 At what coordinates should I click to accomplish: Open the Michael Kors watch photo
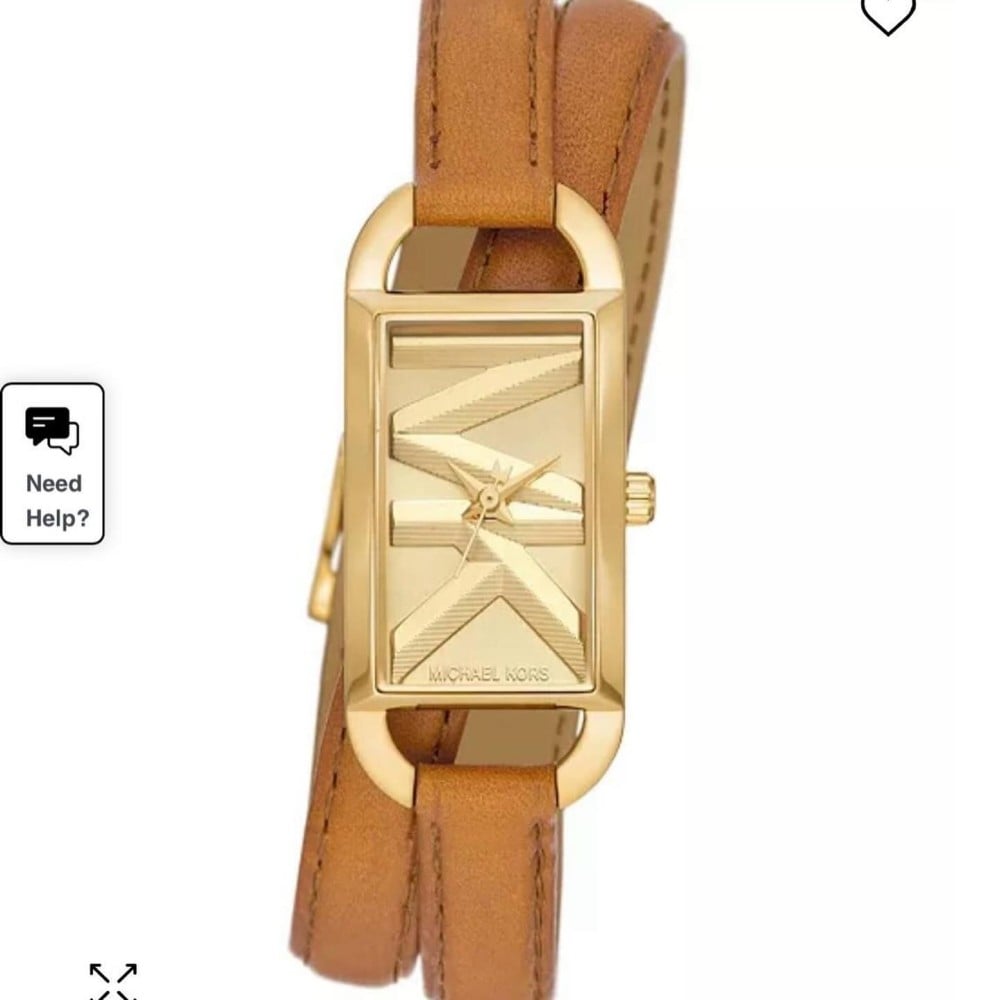pos(490,500)
